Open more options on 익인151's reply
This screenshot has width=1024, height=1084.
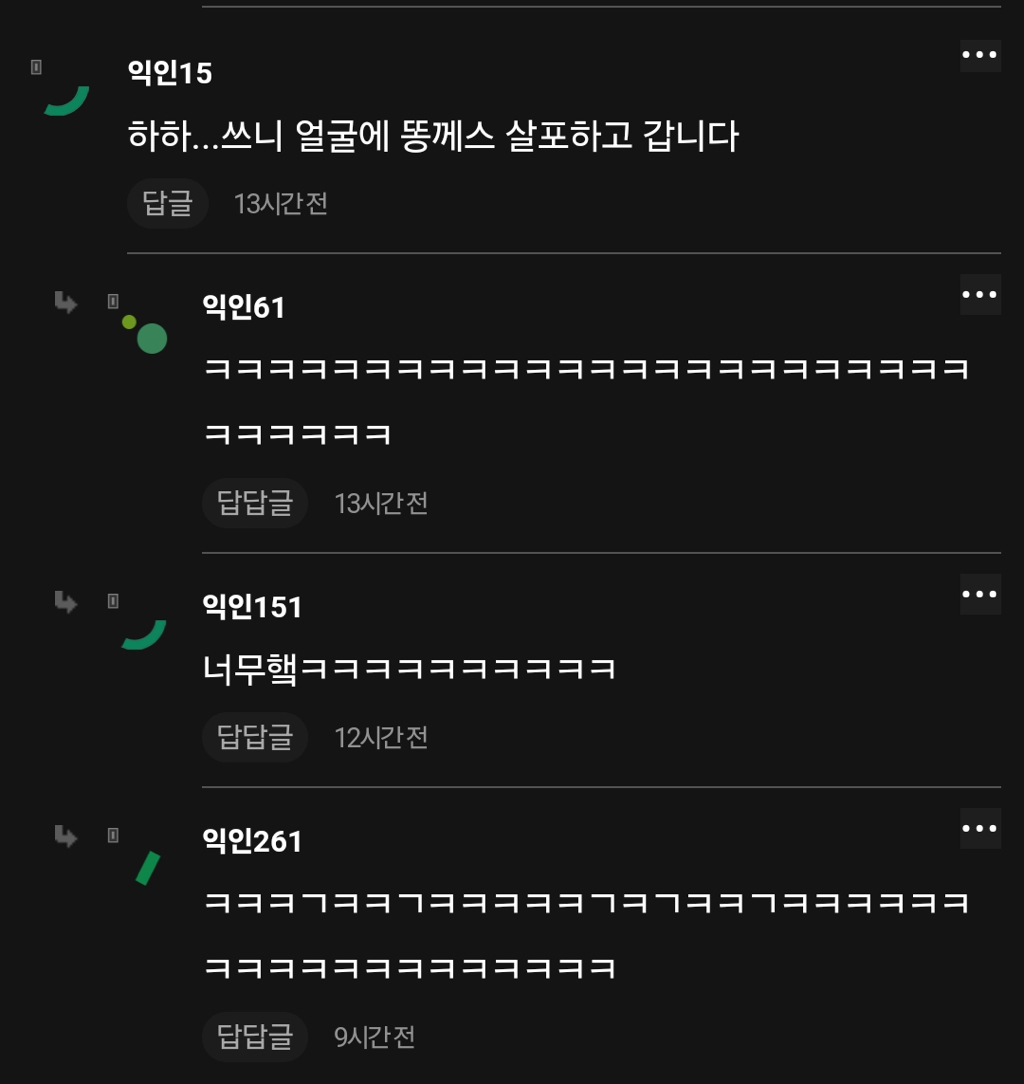pos(979,595)
